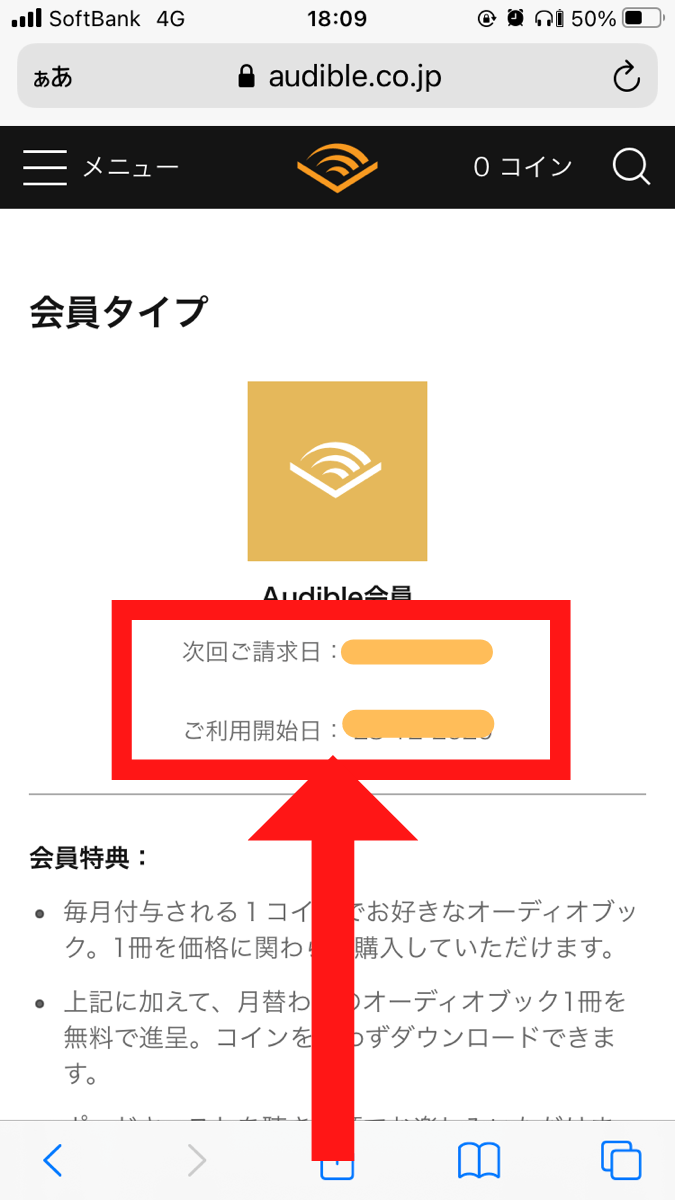Tap the audible.co.jp address bar
Viewport: 675px width, 1200px height.
click(338, 76)
